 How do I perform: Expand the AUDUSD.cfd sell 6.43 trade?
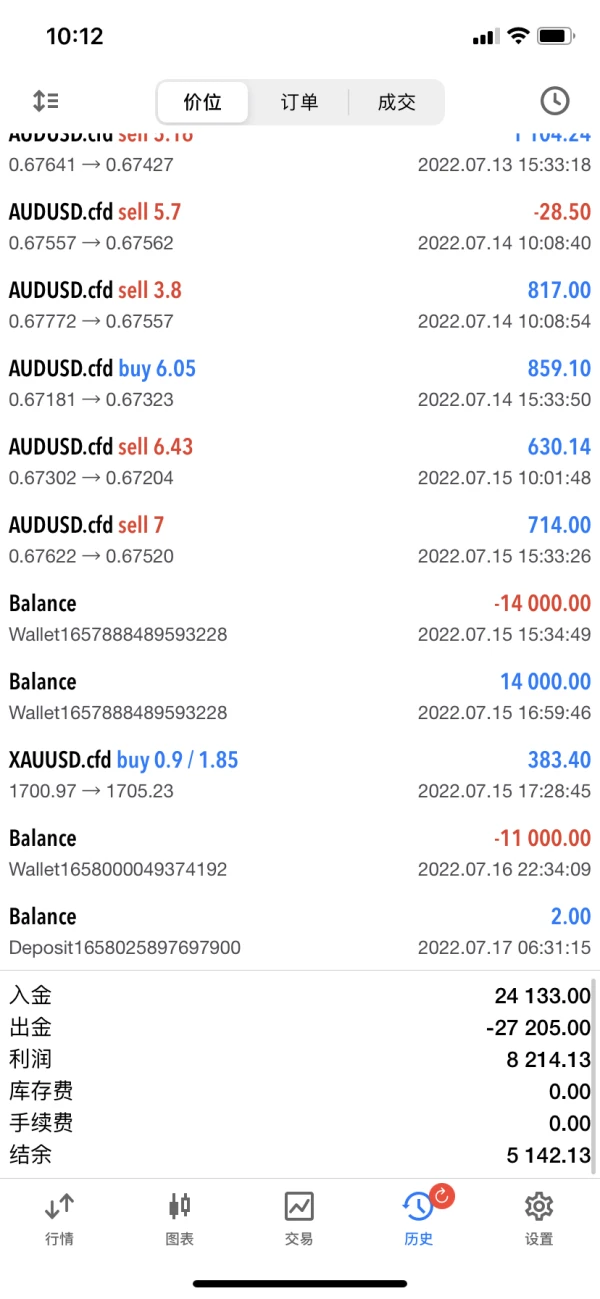tap(300, 461)
